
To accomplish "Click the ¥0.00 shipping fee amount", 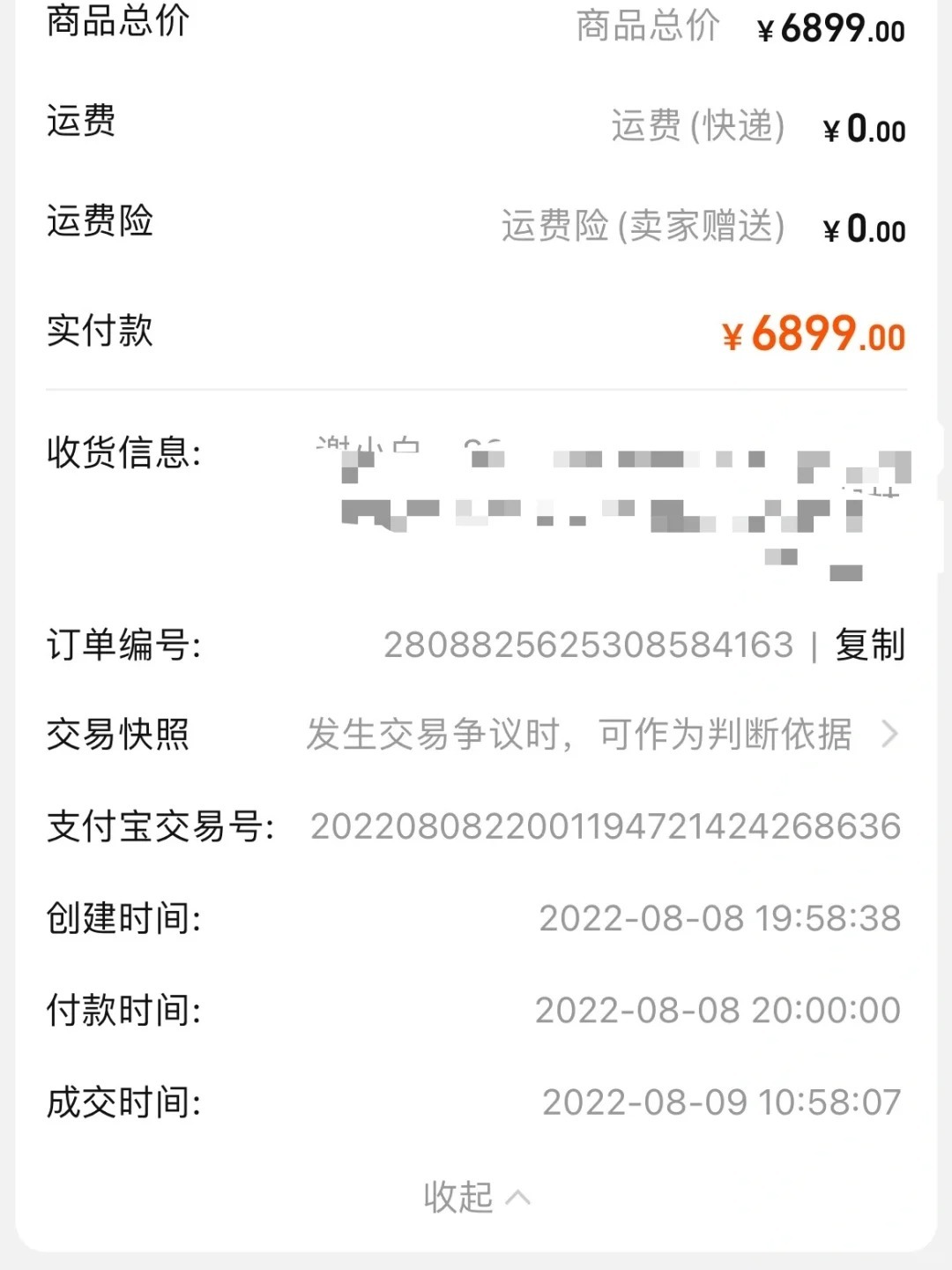I will tap(861, 129).
